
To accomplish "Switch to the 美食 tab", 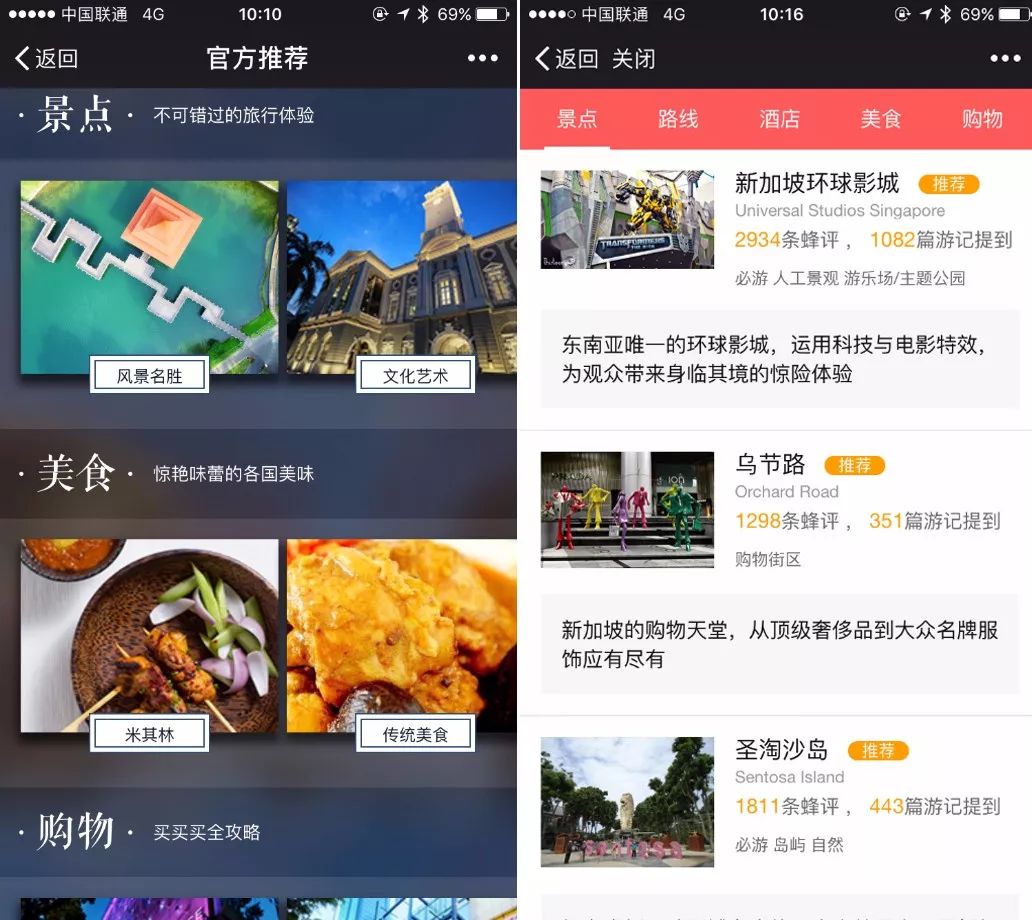I will tap(881, 119).
